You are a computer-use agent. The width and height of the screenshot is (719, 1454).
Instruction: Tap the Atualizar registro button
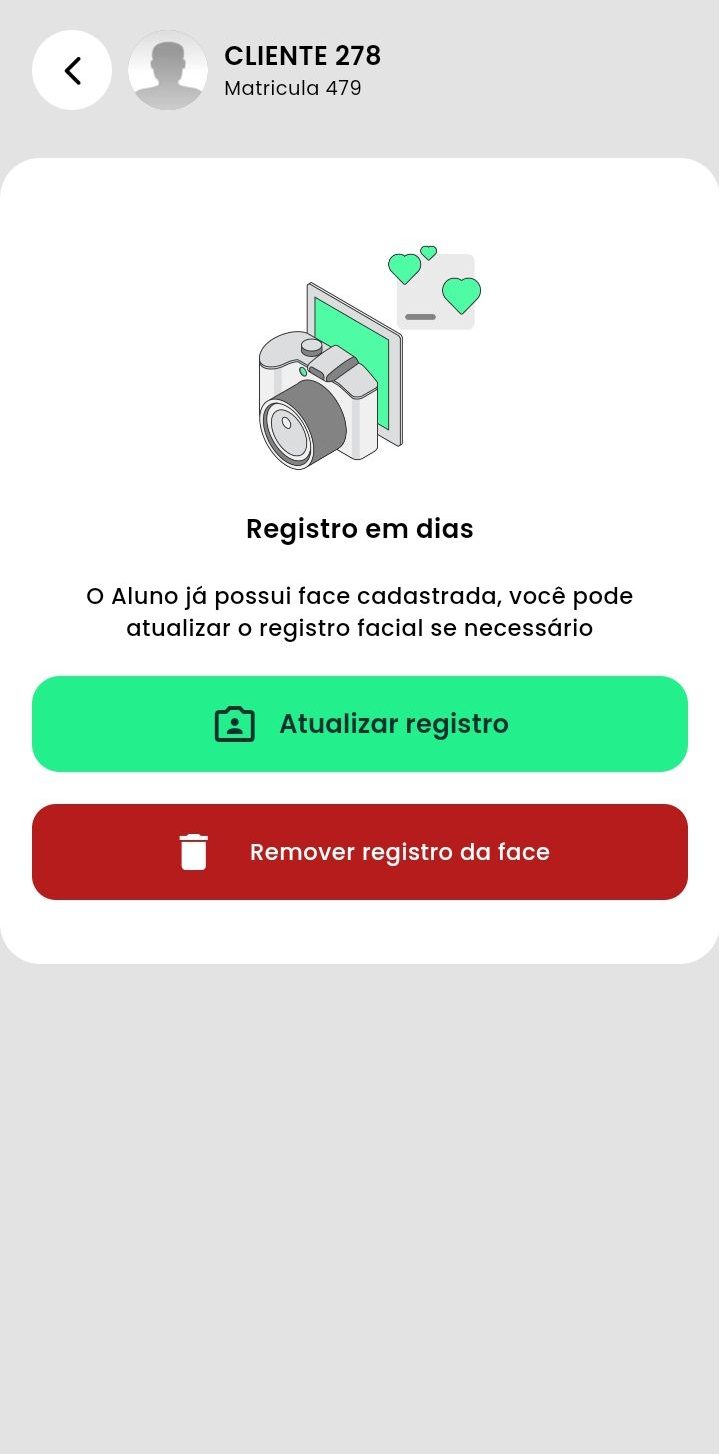tap(360, 724)
